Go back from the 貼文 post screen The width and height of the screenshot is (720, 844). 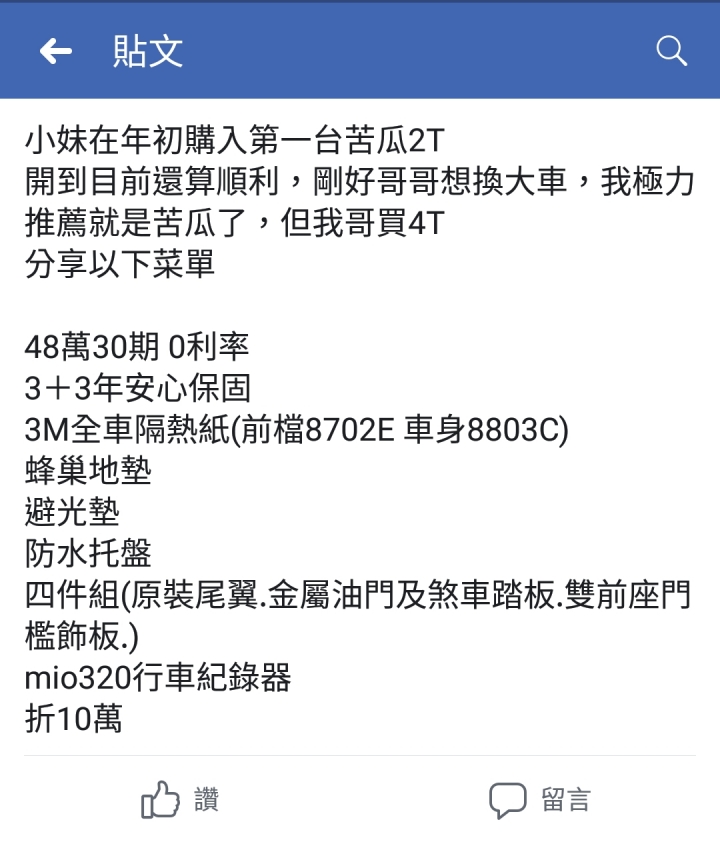(x=56, y=51)
